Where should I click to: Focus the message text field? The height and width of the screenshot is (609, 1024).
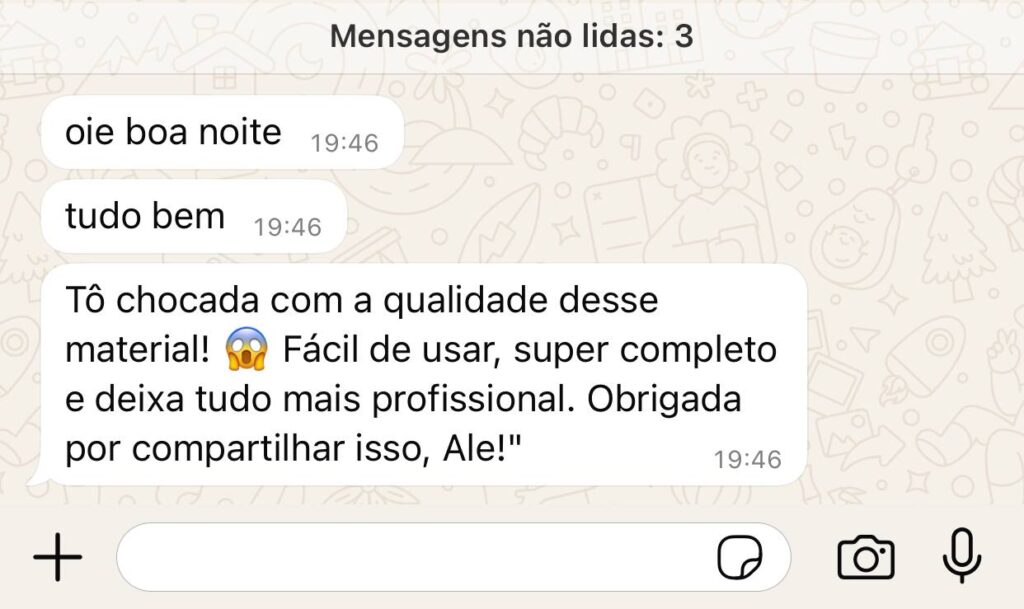pyautogui.click(x=410, y=557)
